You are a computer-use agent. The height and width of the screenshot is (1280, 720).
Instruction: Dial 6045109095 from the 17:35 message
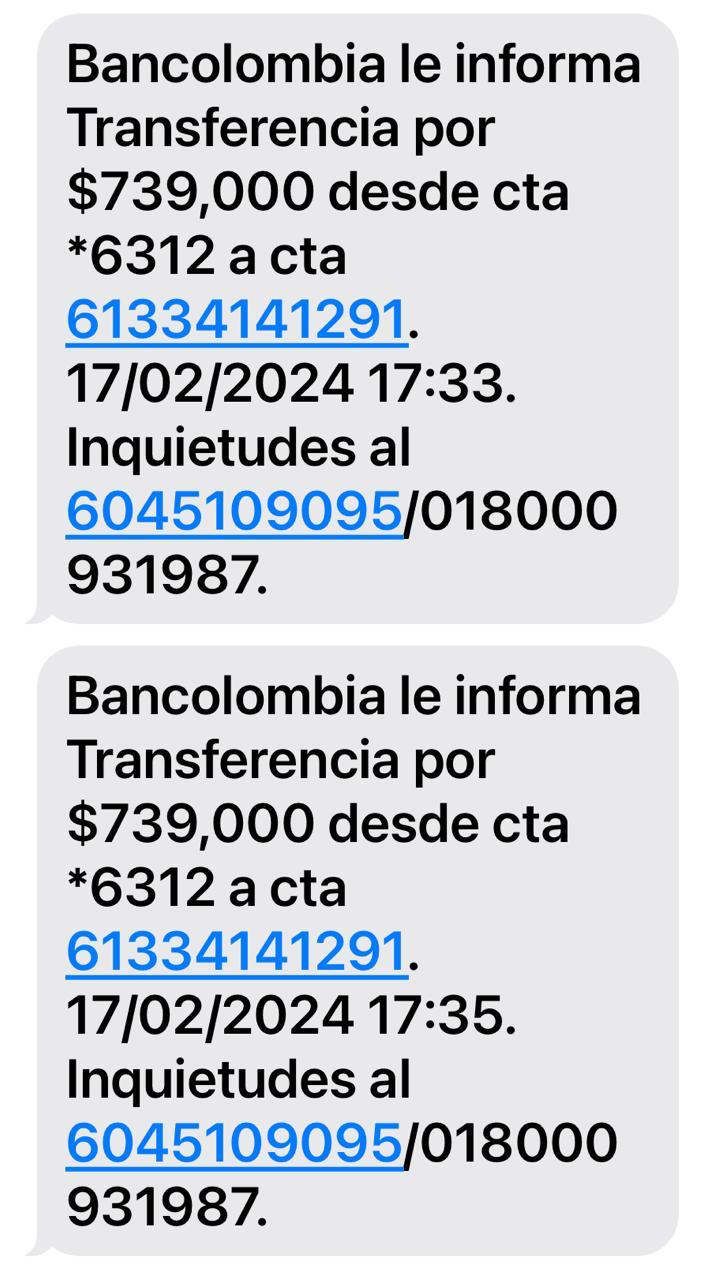[x=234, y=1143]
